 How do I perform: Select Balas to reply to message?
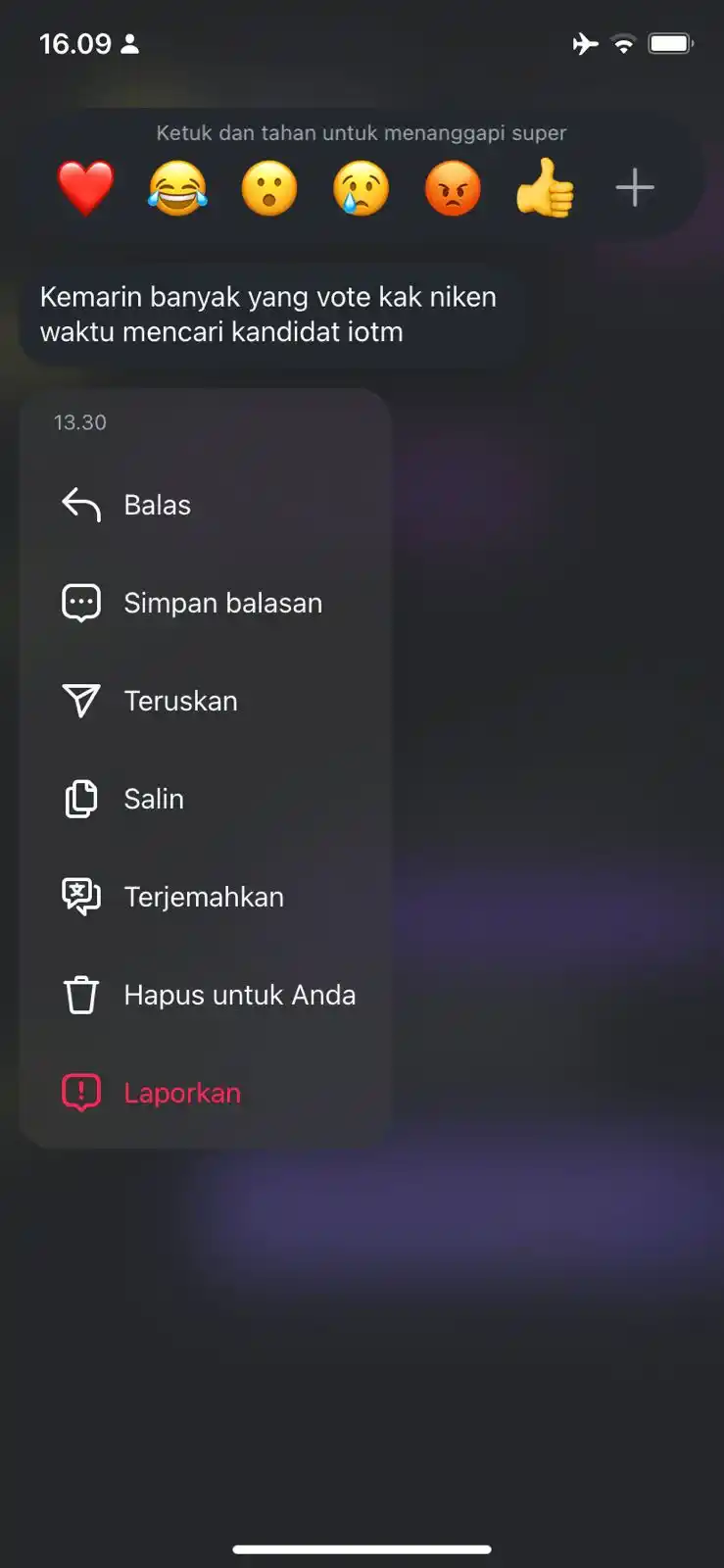[157, 505]
